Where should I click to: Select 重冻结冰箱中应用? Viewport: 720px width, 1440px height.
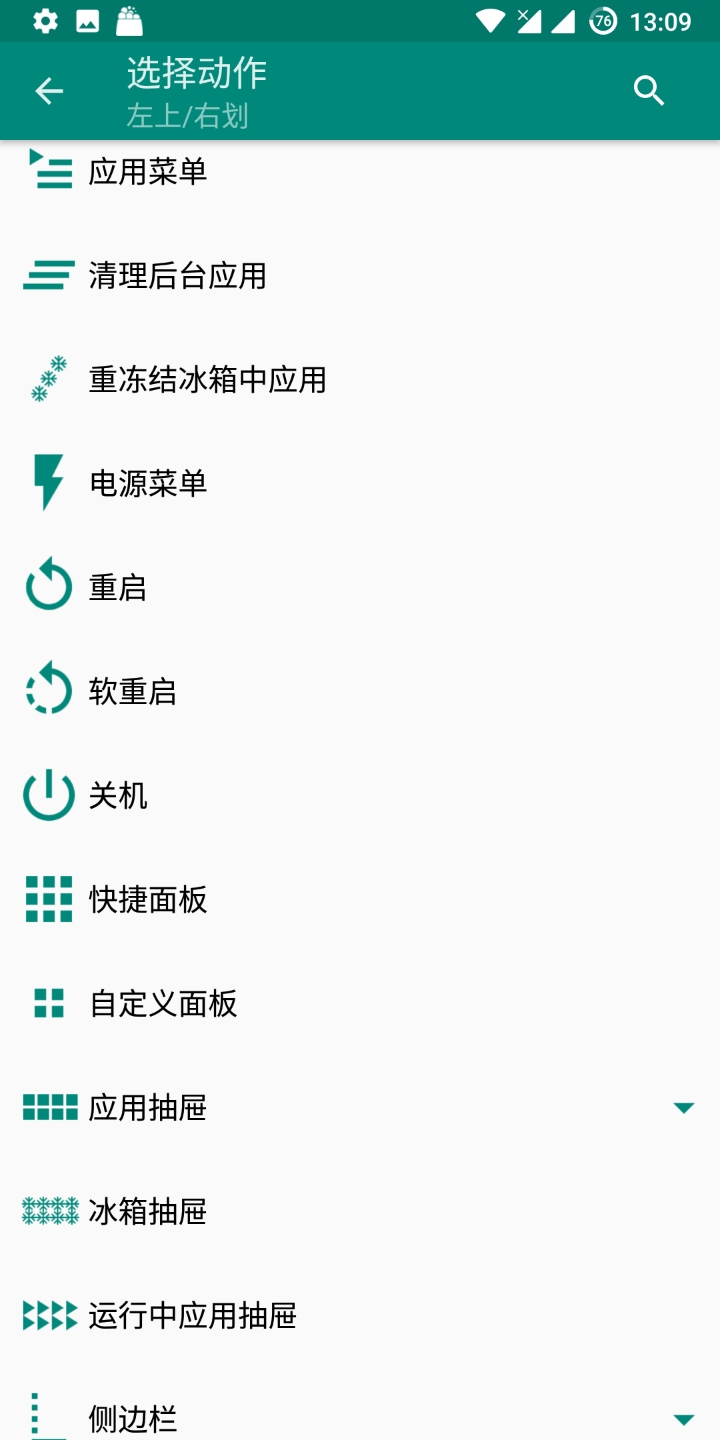pyautogui.click(x=207, y=380)
